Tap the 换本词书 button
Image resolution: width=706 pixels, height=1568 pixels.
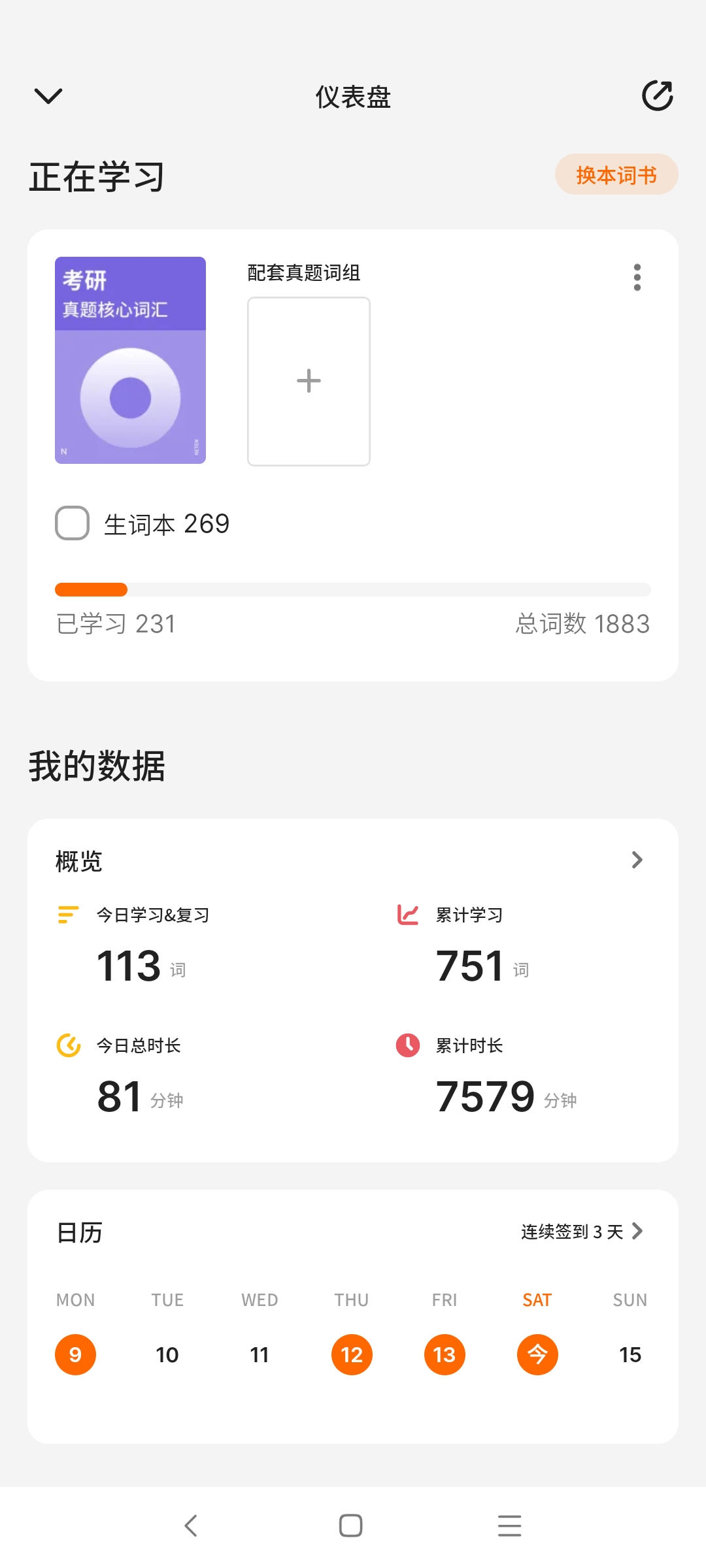(x=616, y=174)
